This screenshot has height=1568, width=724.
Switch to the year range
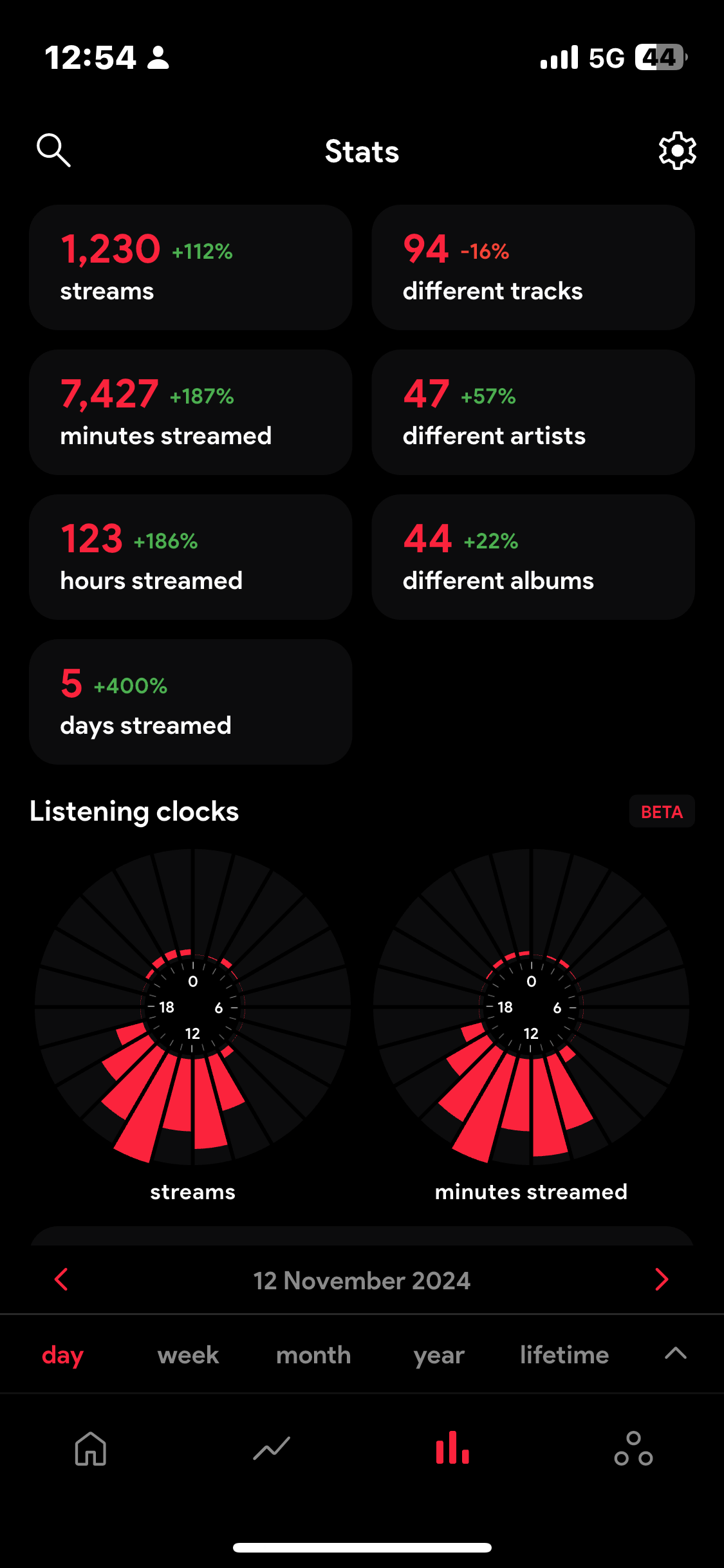click(438, 1355)
